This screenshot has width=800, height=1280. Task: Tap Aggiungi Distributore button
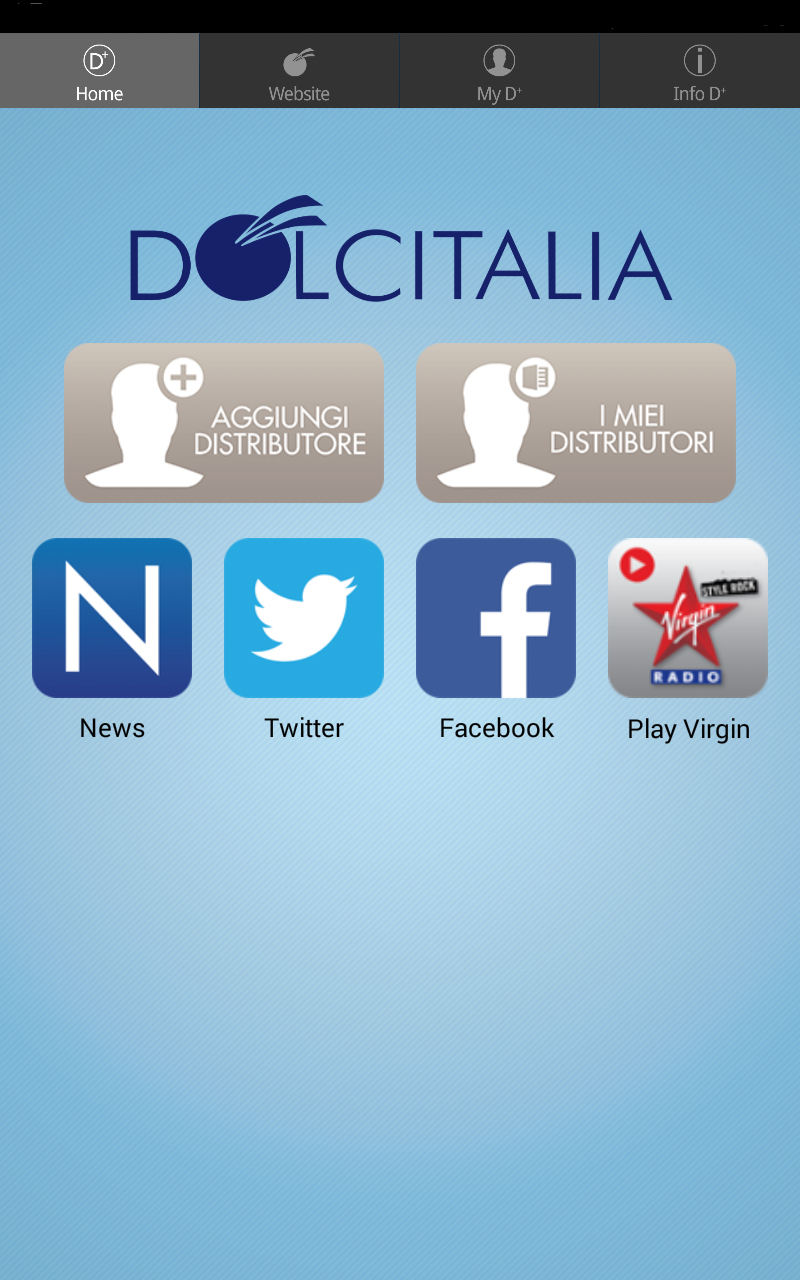point(224,423)
